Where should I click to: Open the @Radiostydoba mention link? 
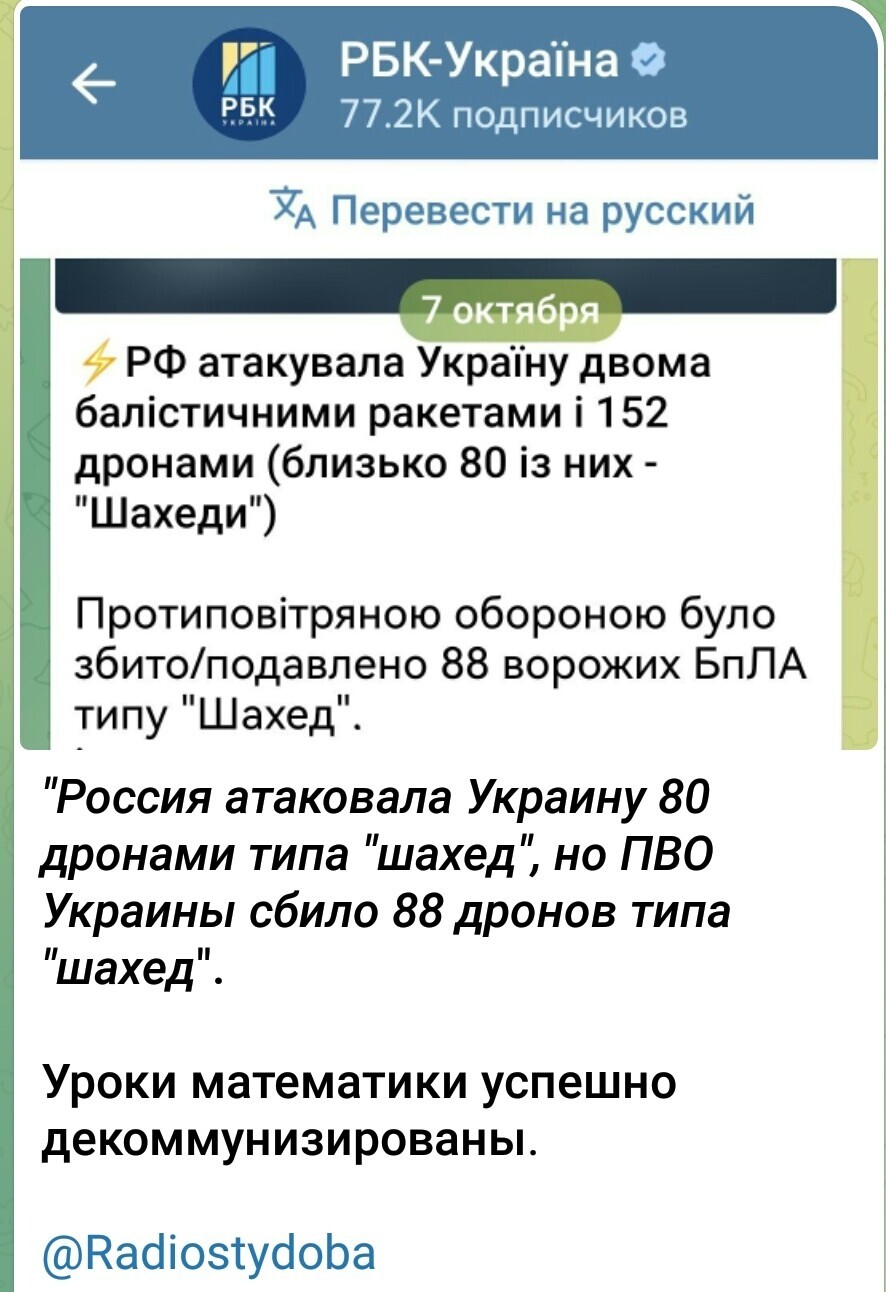tap(209, 1251)
